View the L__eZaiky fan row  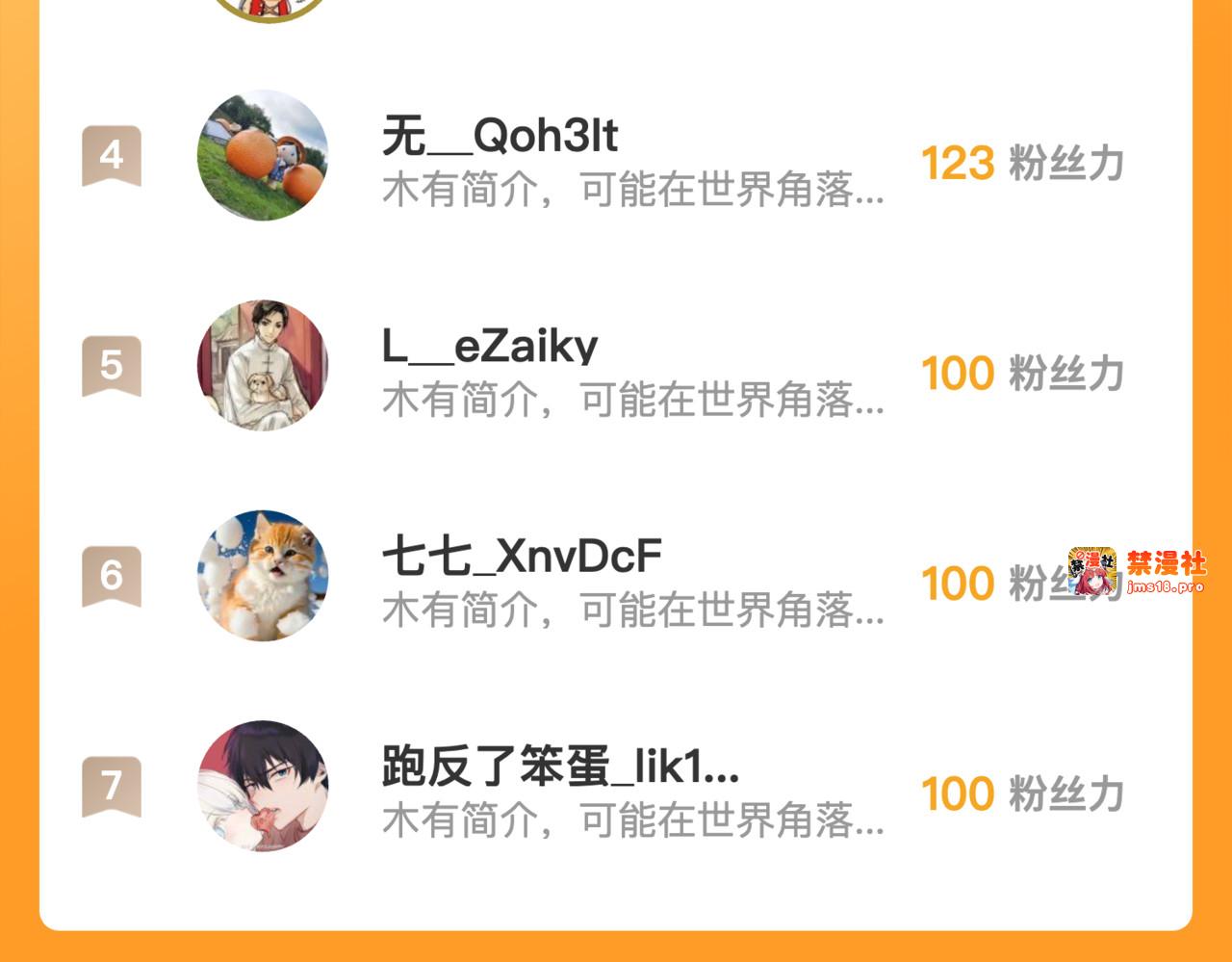pos(490,347)
